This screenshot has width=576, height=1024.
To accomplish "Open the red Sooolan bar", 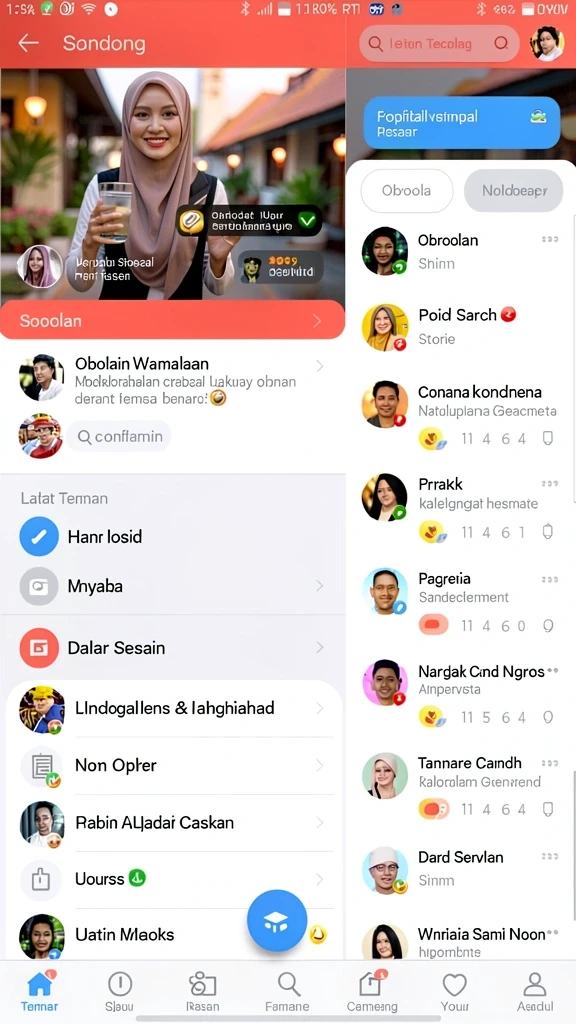I will point(172,320).
